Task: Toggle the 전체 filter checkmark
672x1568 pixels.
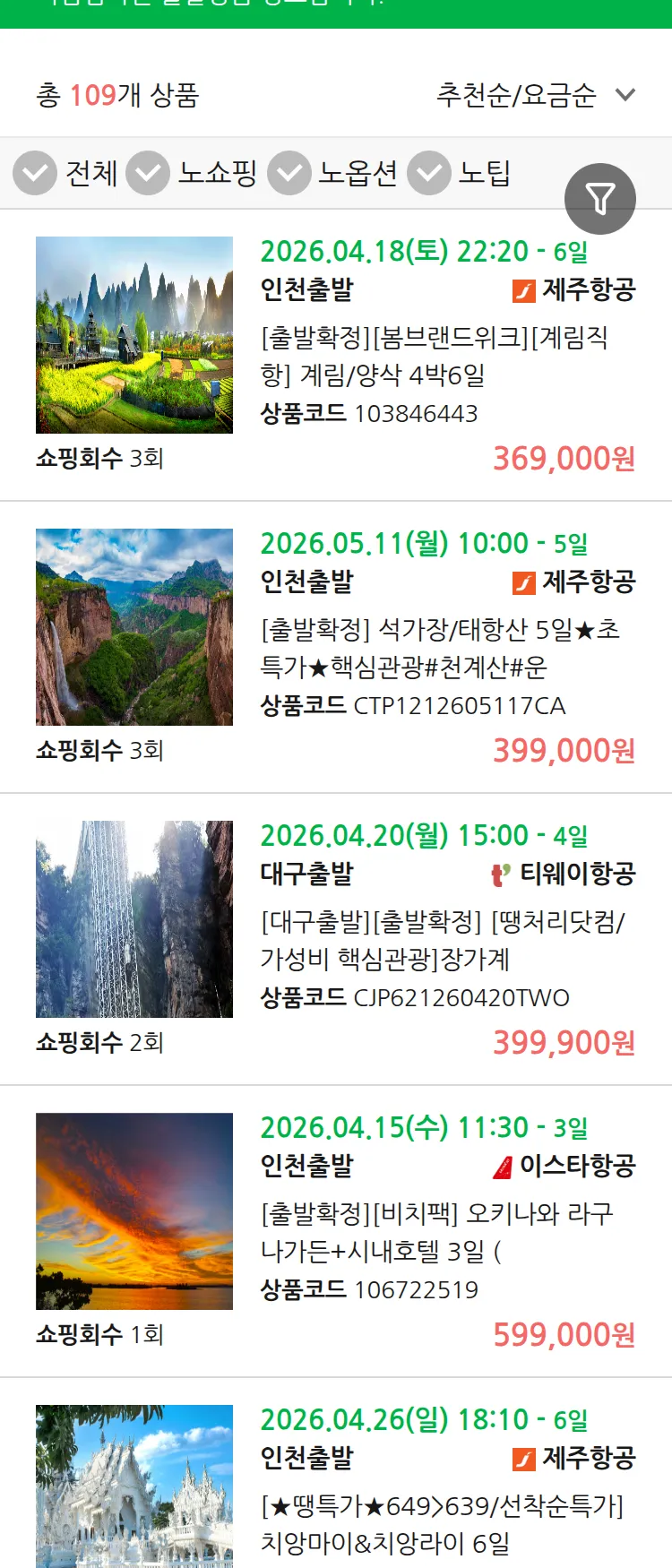Action: point(34,173)
